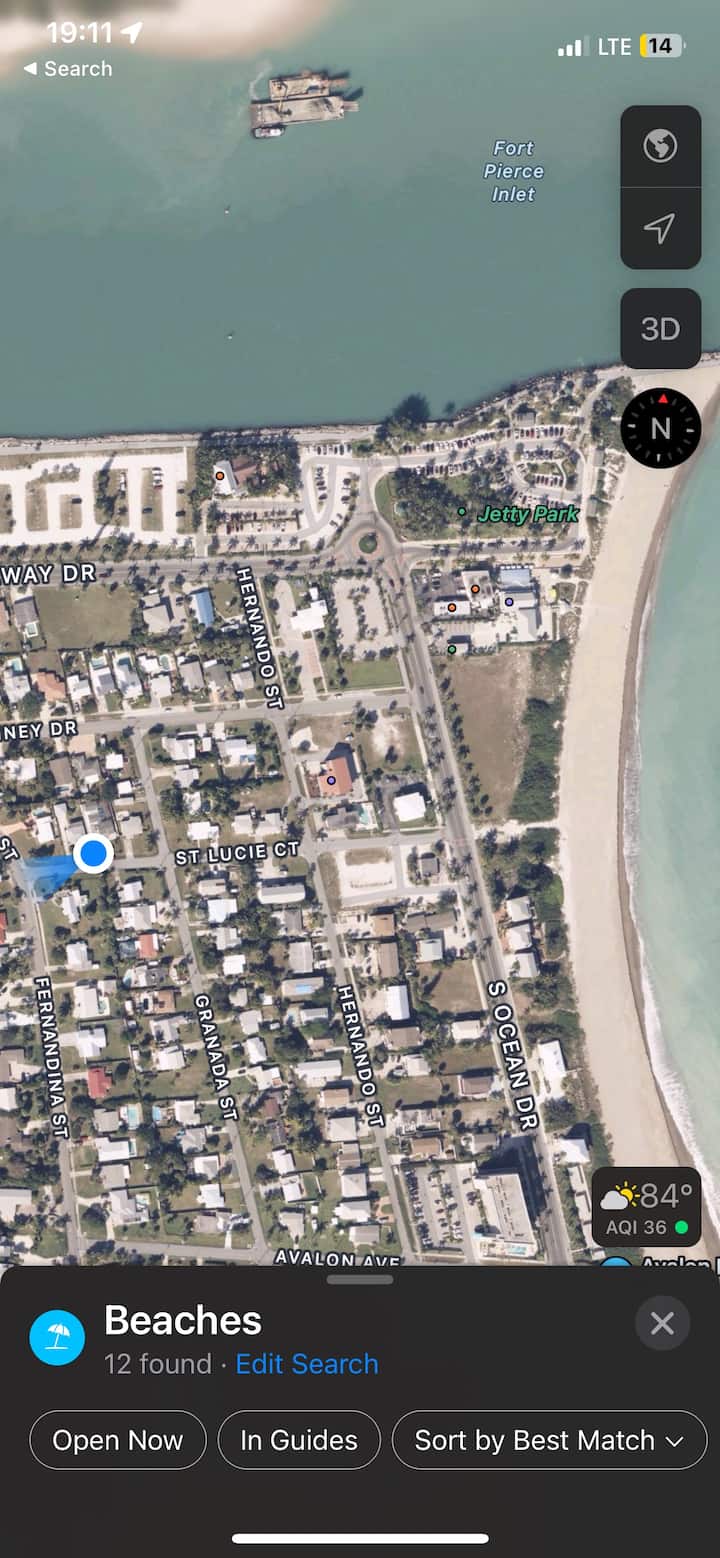Open the map mode globe button

660,147
